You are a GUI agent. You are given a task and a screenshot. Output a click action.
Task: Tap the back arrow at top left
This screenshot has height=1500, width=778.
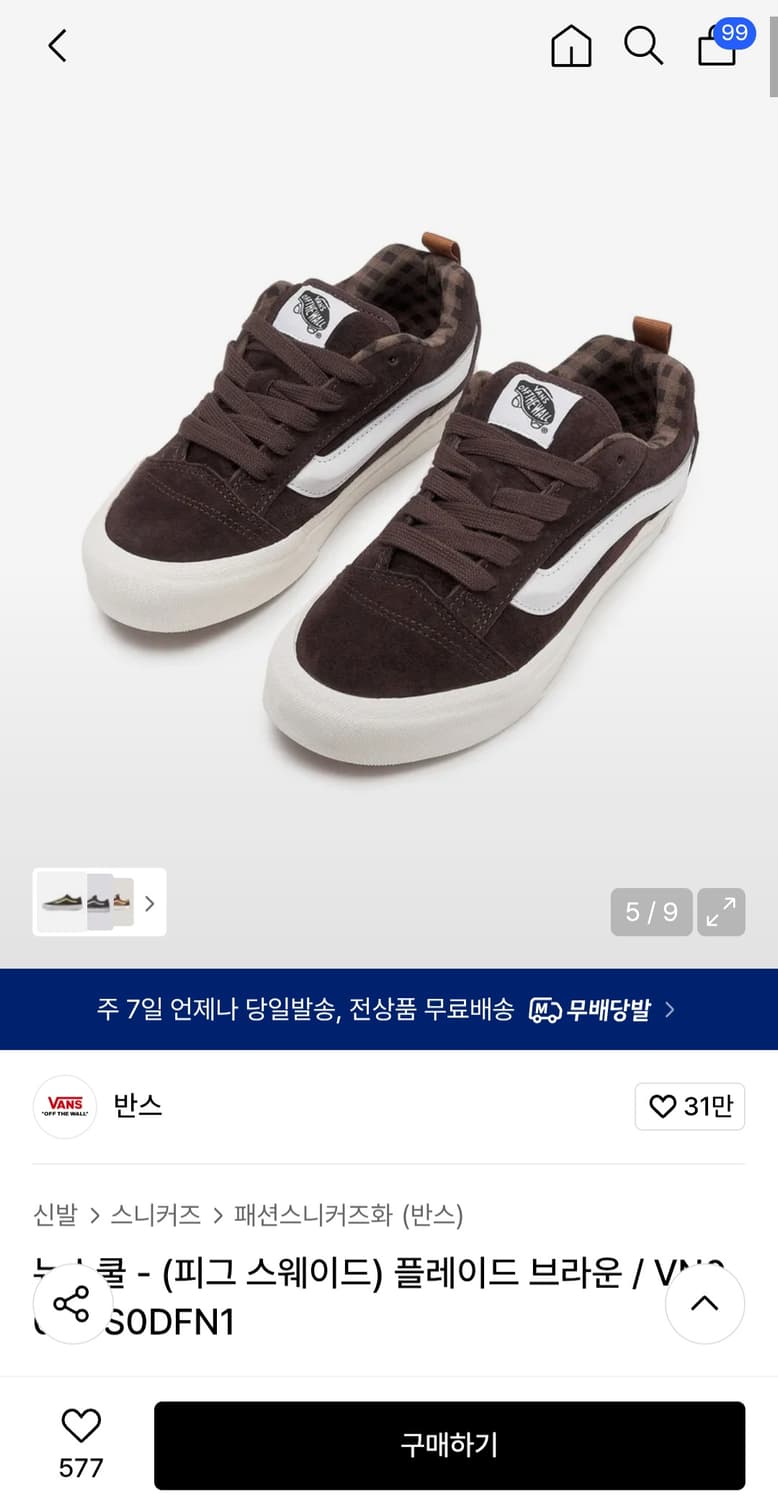coord(57,45)
